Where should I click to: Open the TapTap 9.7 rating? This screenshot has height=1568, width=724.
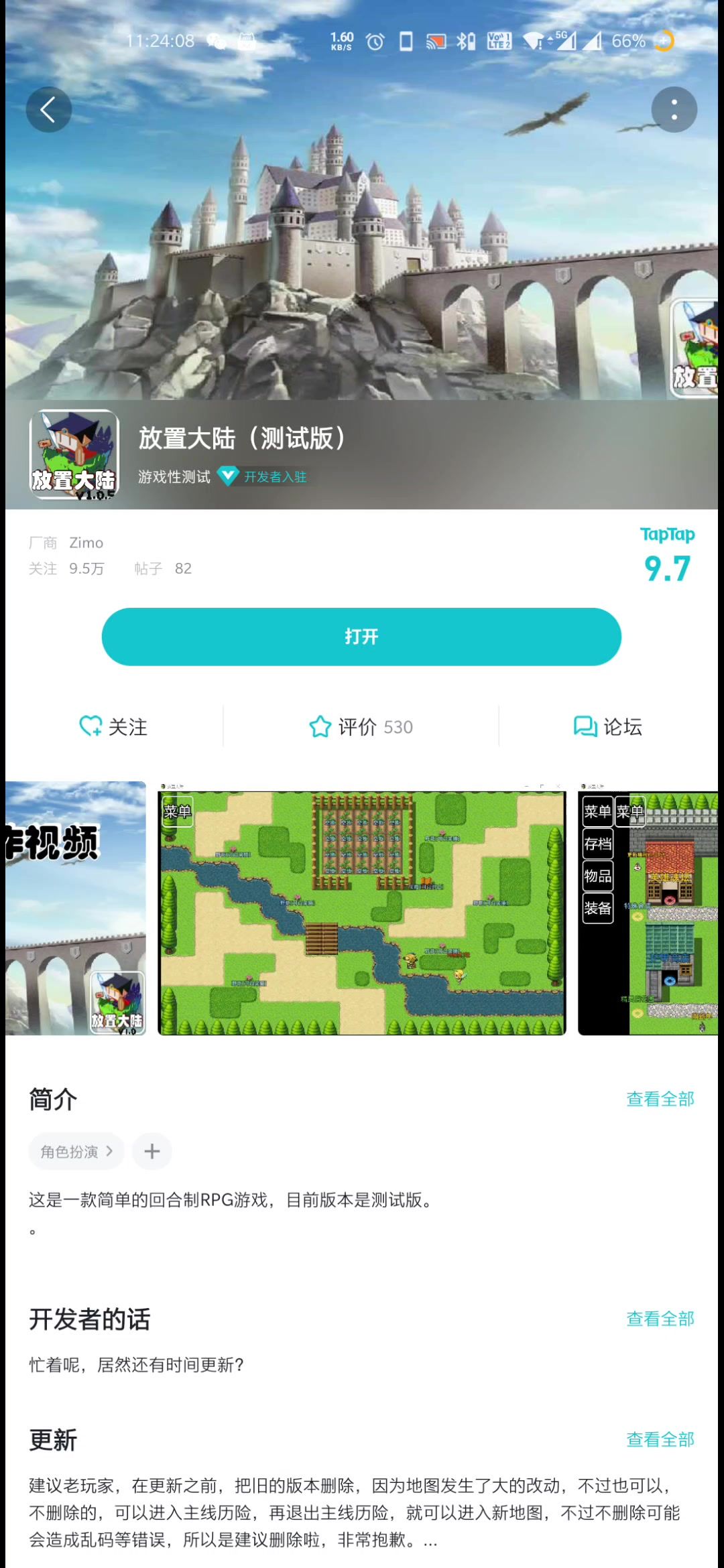(x=667, y=556)
